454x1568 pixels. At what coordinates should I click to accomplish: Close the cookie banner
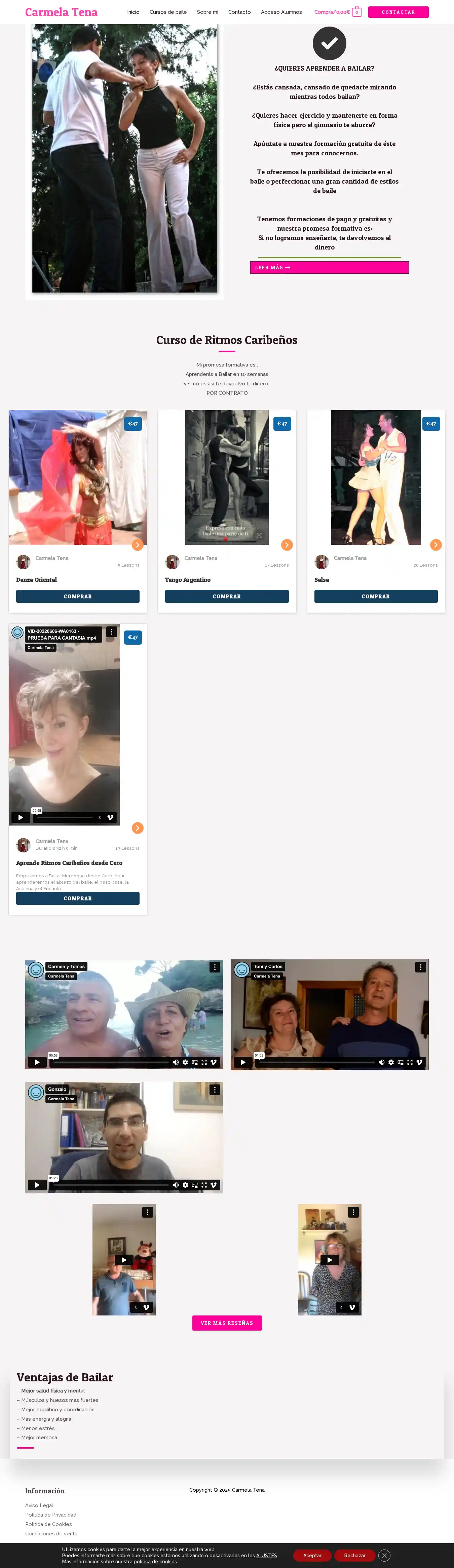(384, 1555)
